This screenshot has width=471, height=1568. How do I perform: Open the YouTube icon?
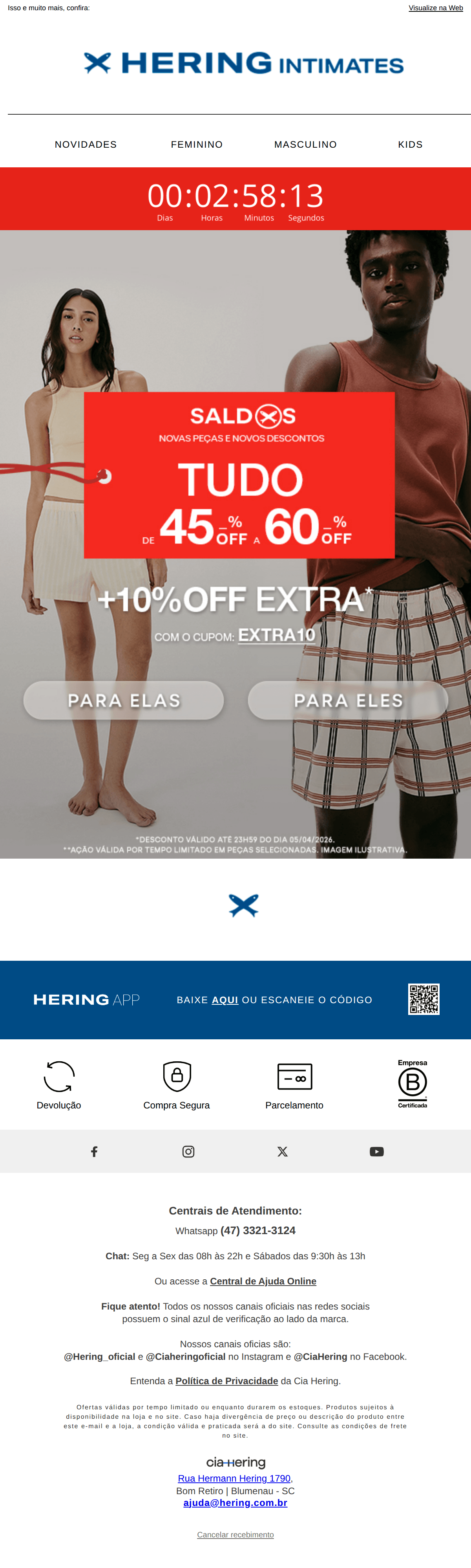click(x=377, y=1151)
